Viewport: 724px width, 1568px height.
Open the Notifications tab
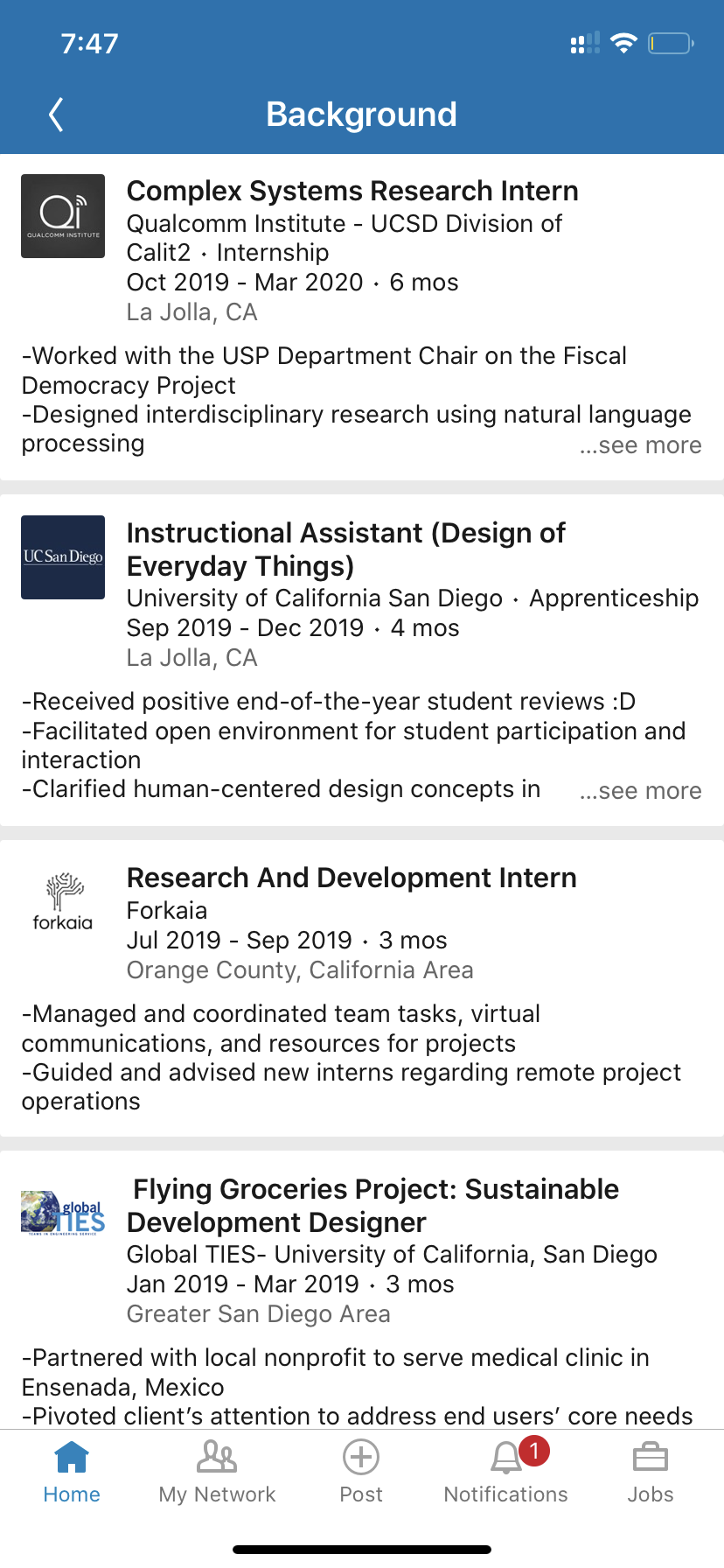pyautogui.click(x=506, y=1472)
